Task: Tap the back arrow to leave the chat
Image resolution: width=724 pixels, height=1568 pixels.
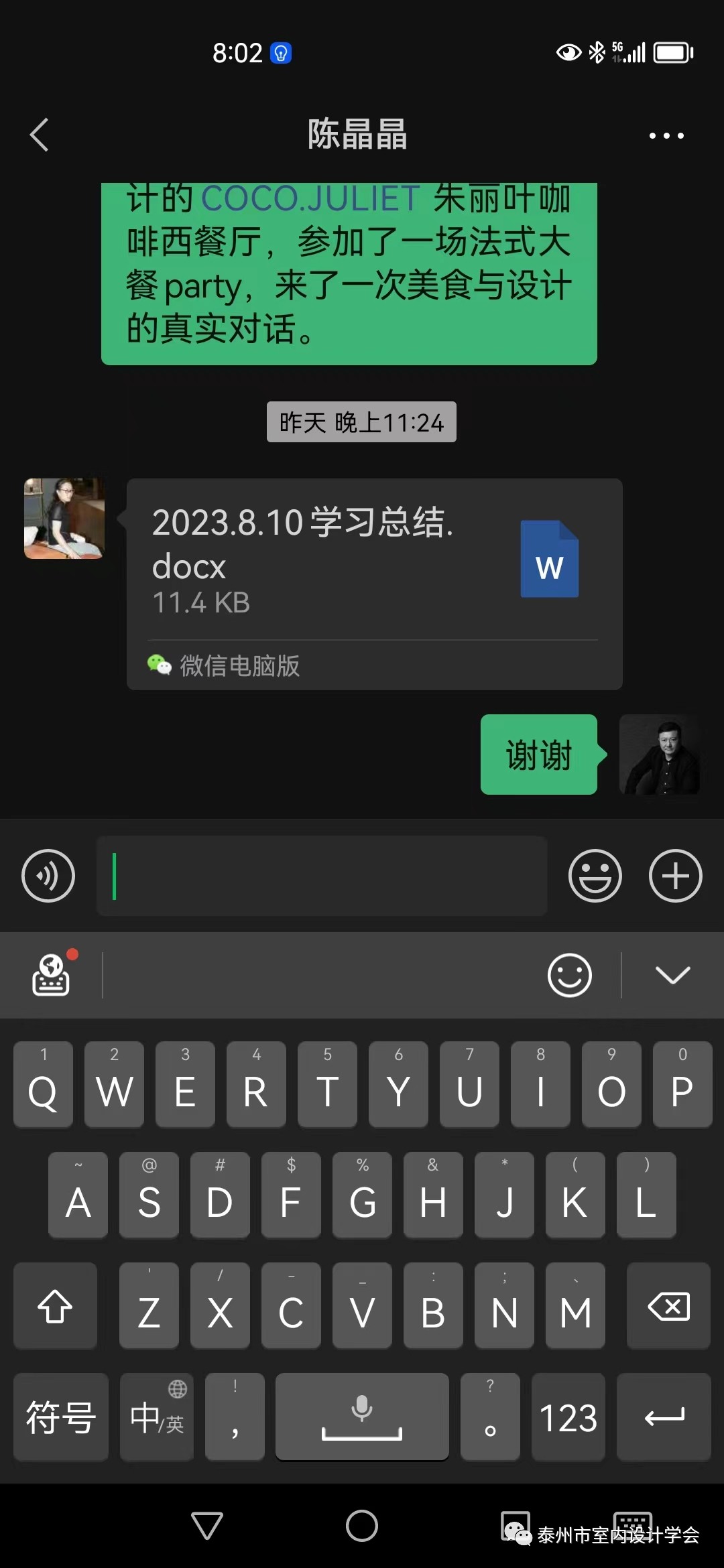Action: tap(38, 134)
